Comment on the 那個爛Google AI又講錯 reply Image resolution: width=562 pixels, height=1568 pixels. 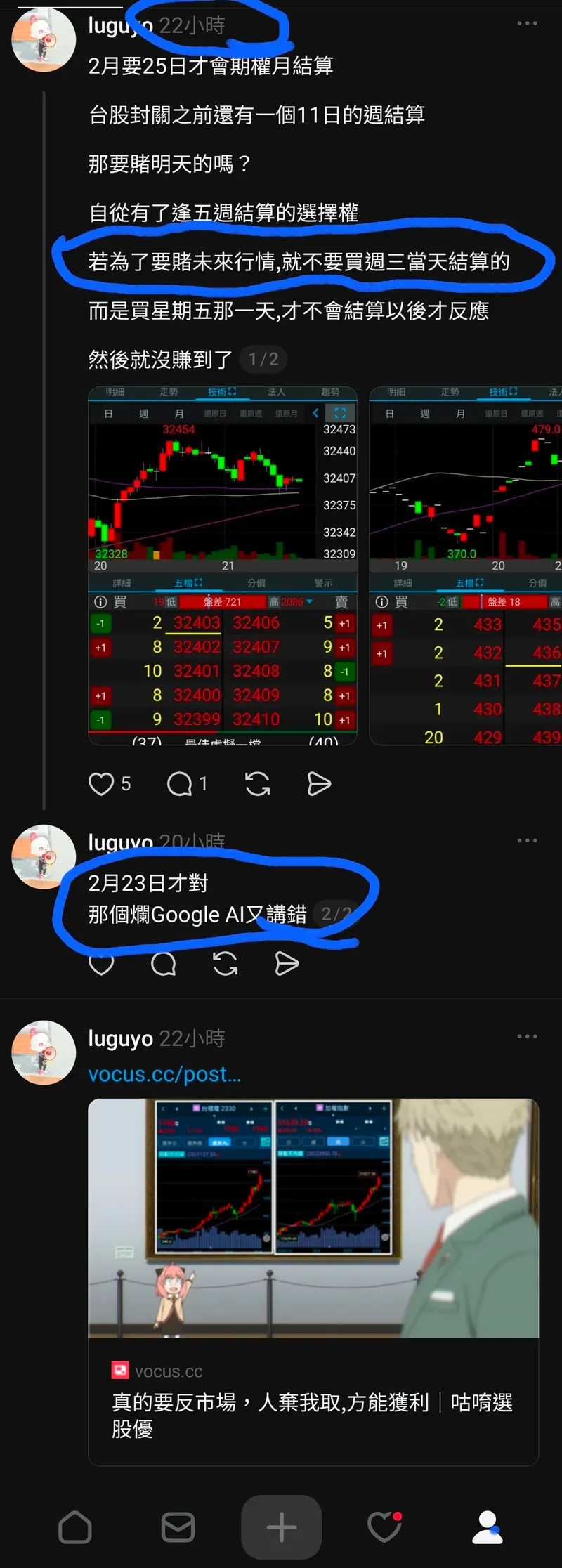pyautogui.click(x=163, y=965)
